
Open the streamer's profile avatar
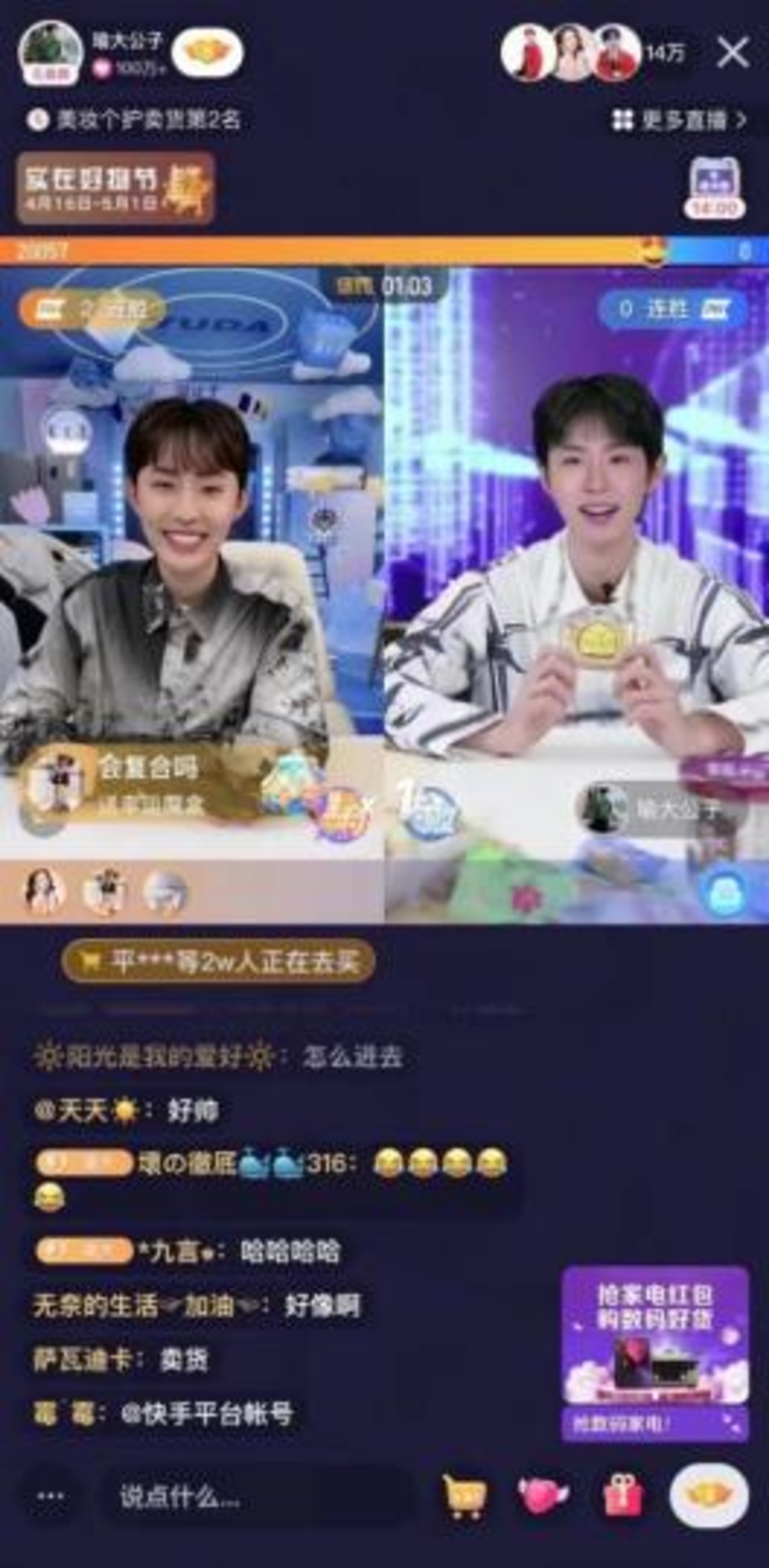click(x=50, y=53)
